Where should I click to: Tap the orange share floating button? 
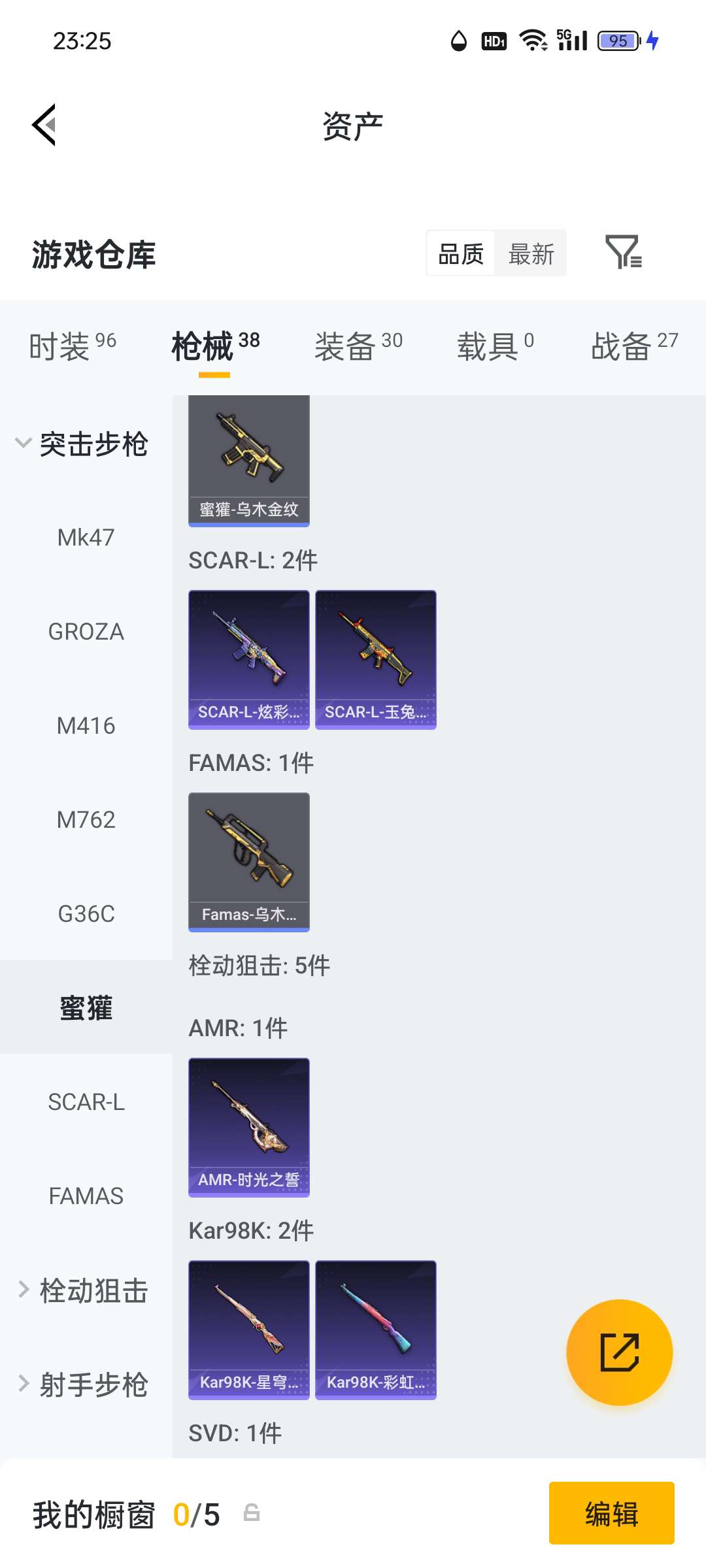coord(619,1352)
